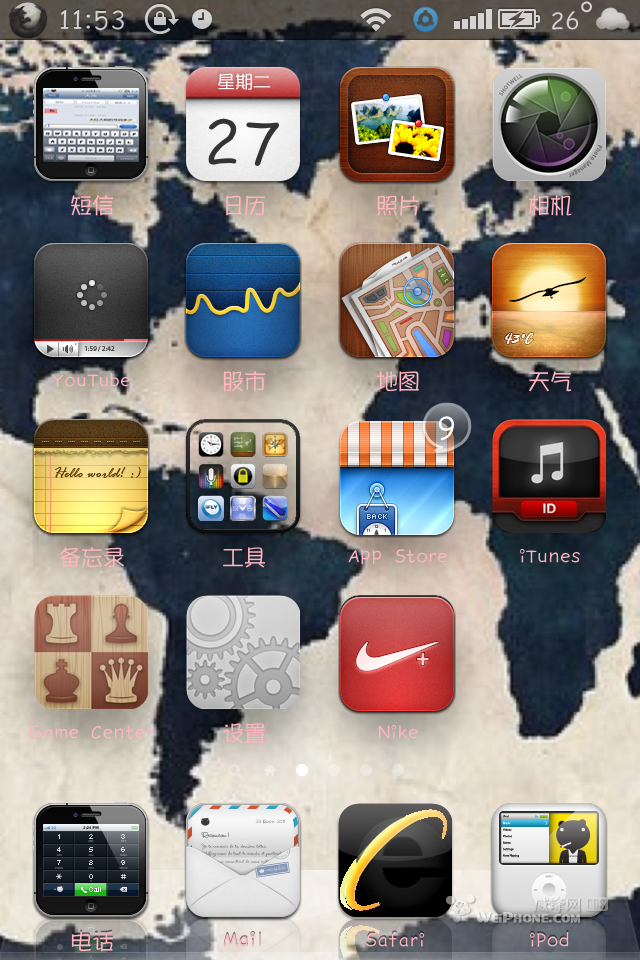Open the 工具 utilities folder

pyautogui.click(x=243, y=476)
